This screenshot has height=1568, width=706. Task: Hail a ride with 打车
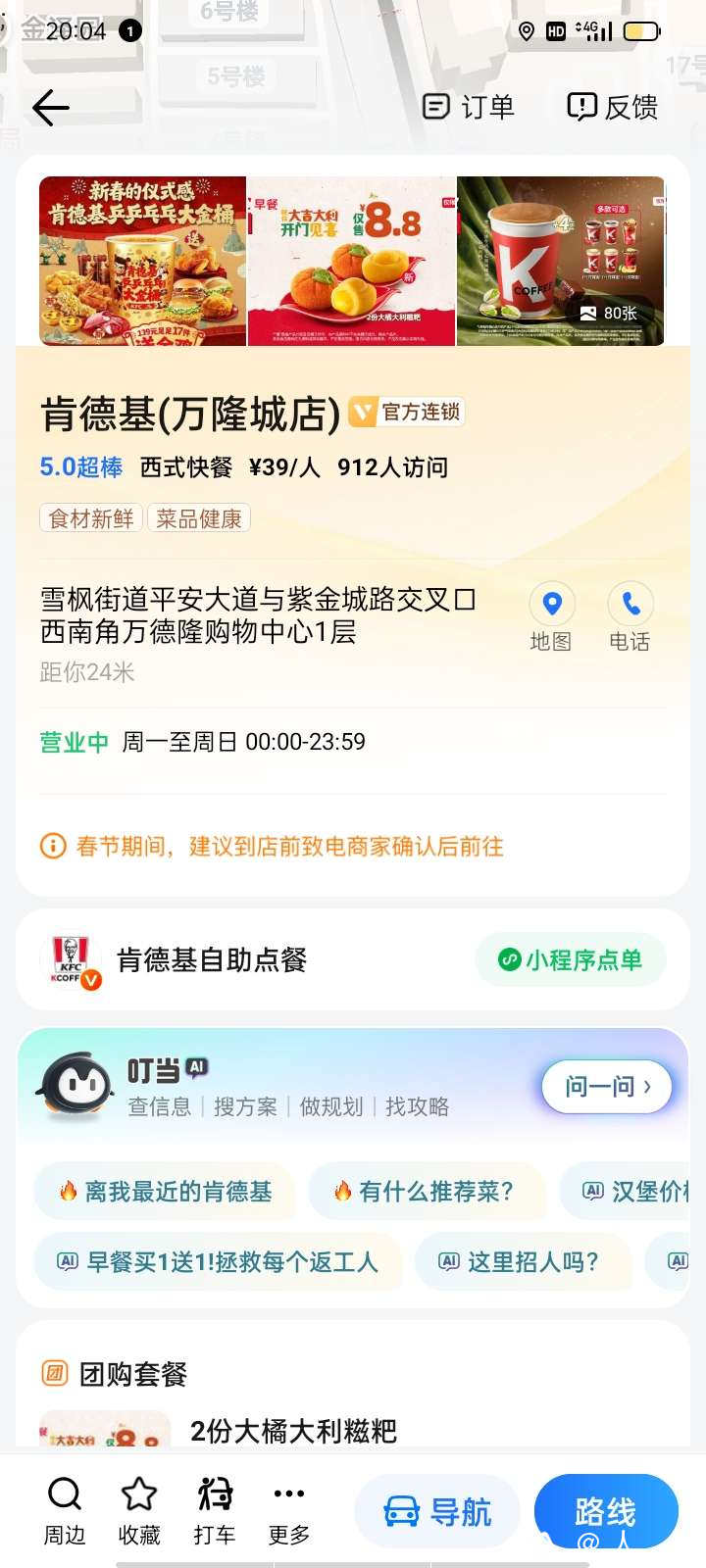215,1510
